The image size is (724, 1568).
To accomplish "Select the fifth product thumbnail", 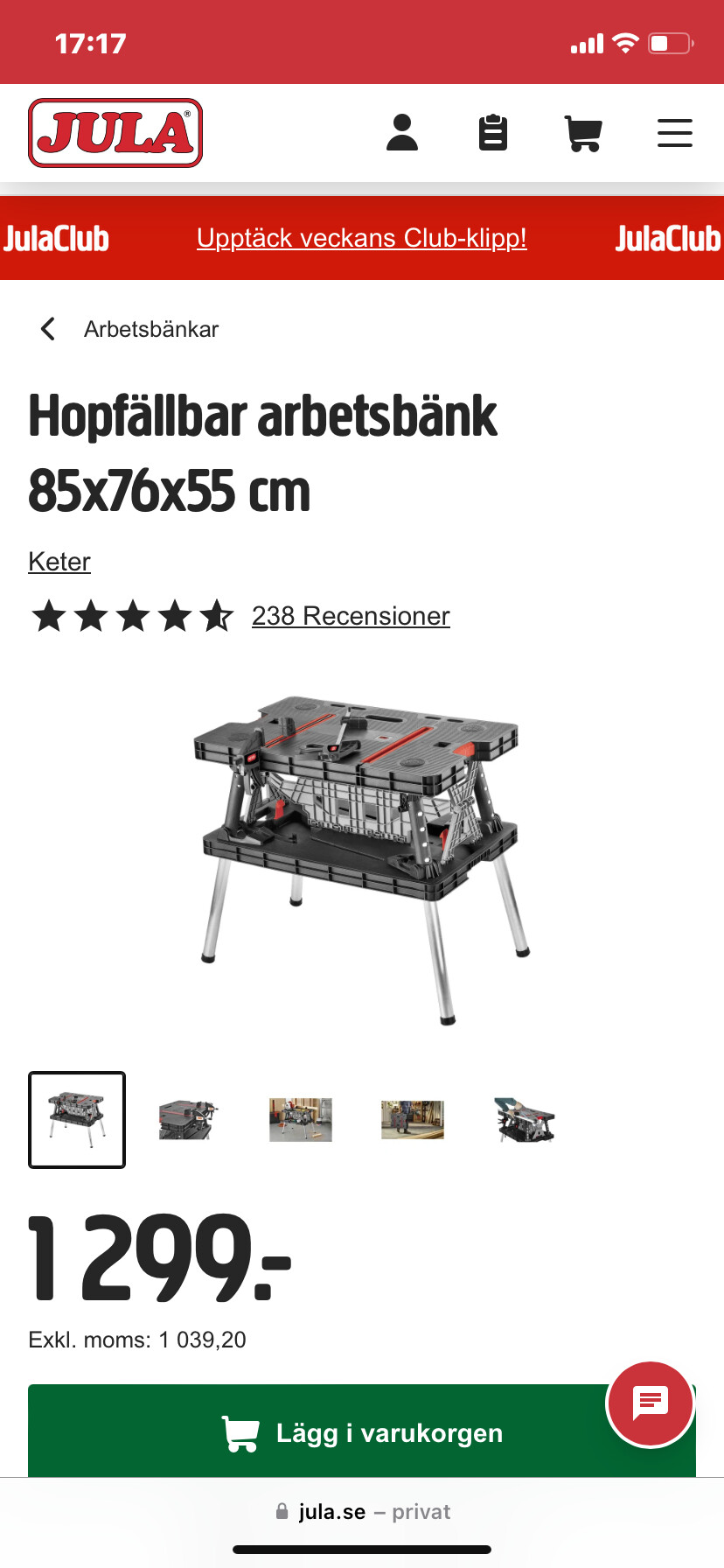I will pos(524,1120).
